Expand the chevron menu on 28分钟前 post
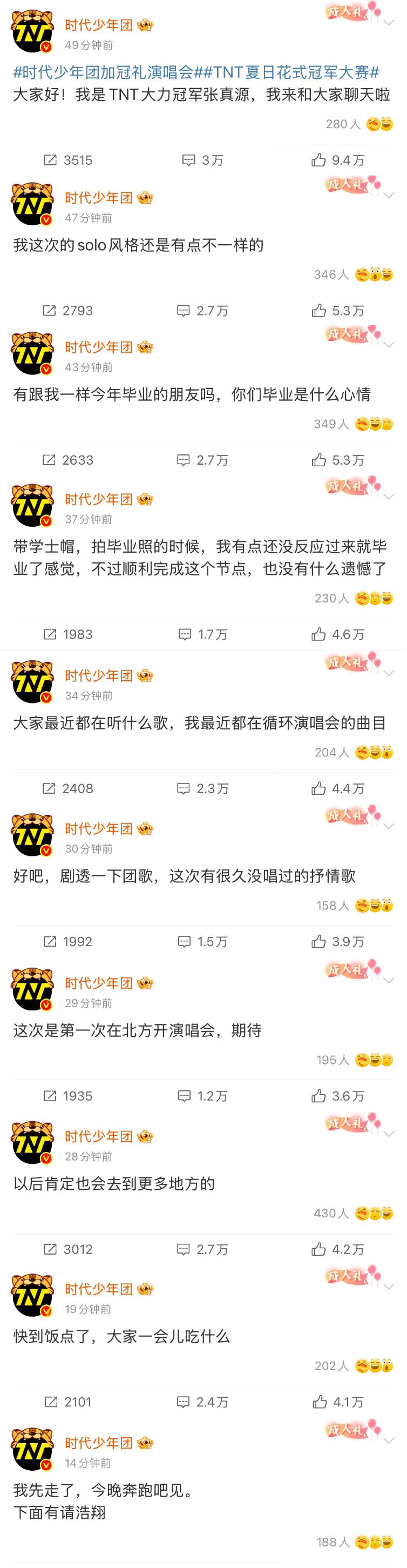Screen dimensions: 407x1568 pyautogui.click(x=389, y=1133)
